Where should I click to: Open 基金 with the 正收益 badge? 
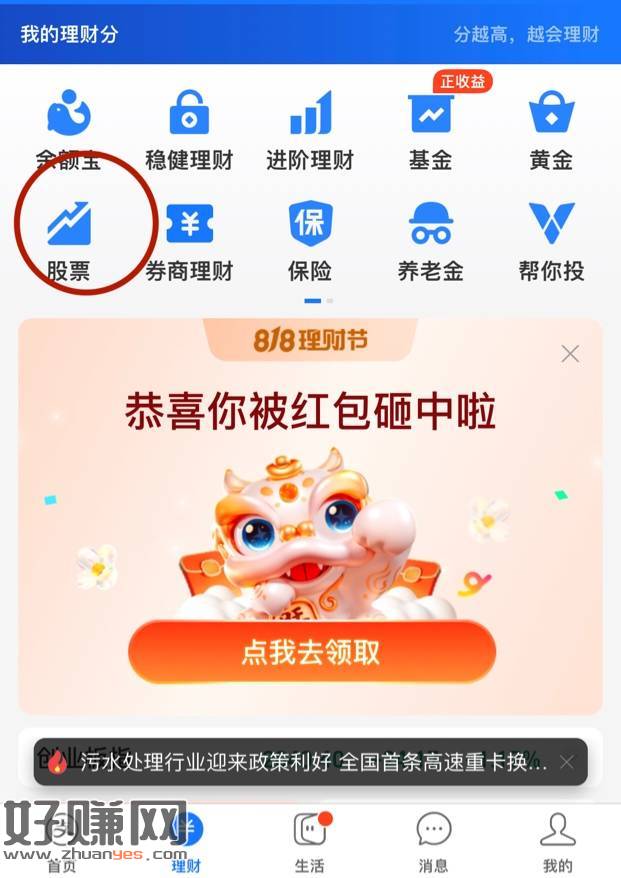431,129
